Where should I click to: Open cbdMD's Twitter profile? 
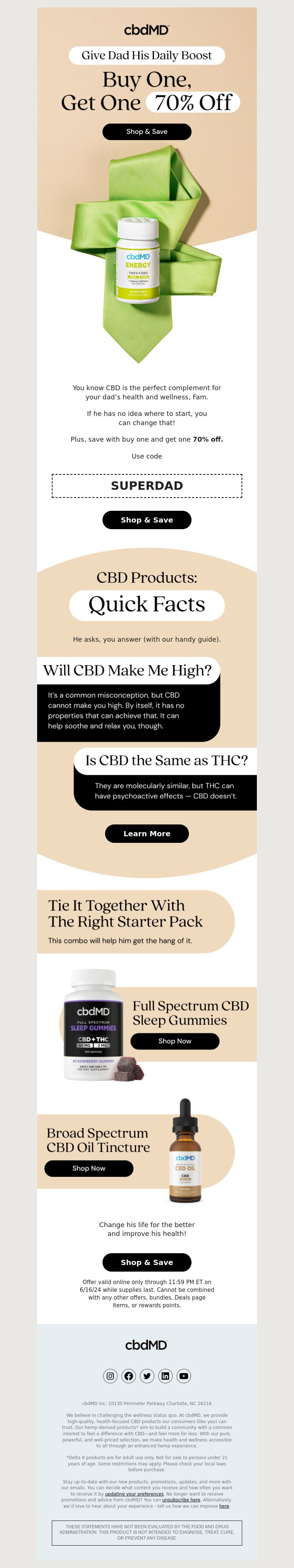point(147,1376)
